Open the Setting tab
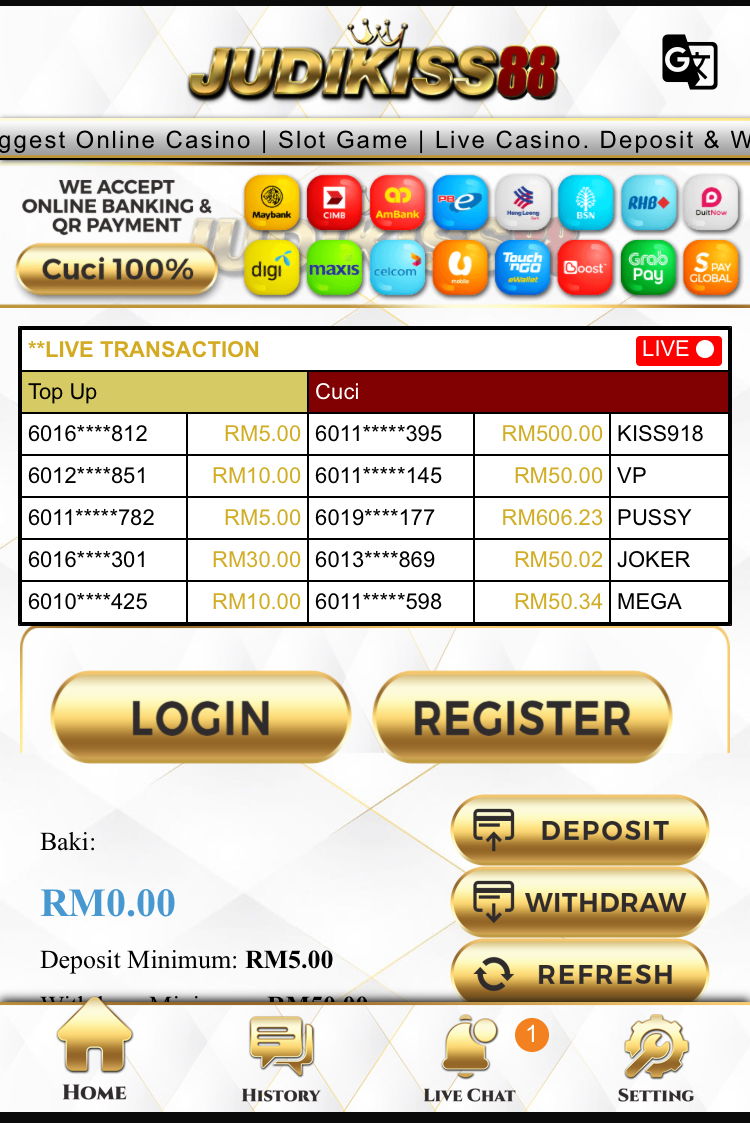The image size is (750, 1123). 656,1058
